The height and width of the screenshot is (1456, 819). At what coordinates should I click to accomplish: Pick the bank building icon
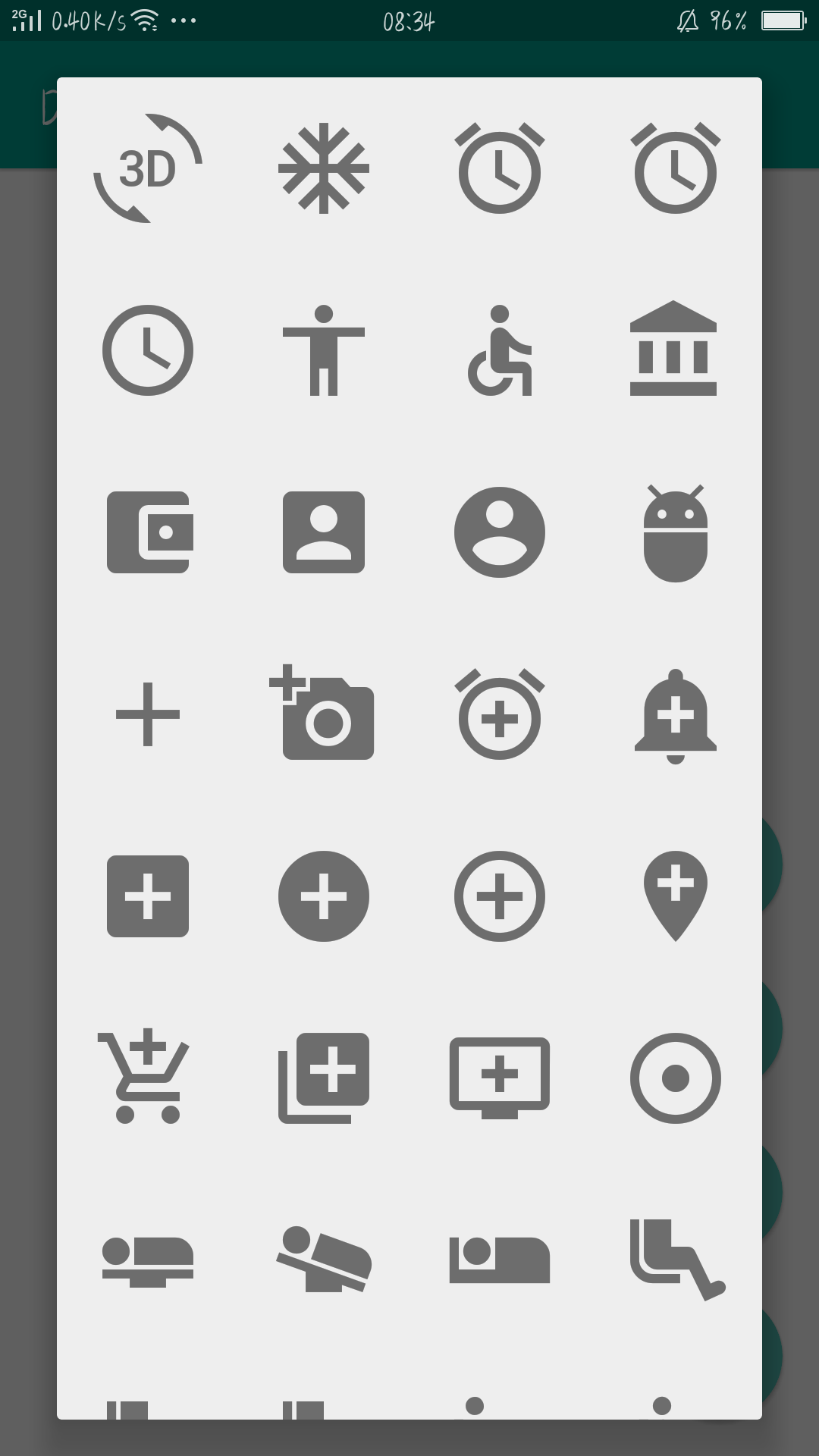674,349
